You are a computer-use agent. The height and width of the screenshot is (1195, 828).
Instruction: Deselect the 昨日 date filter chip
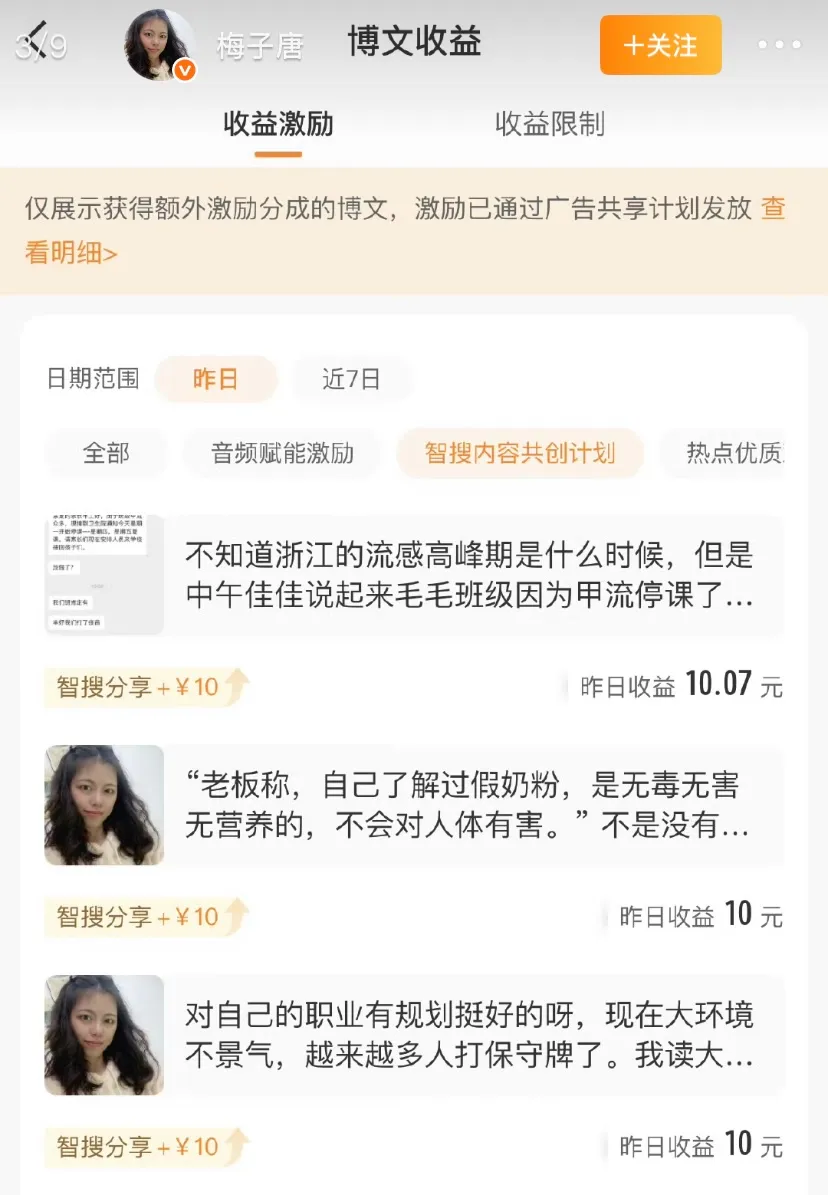(x=217, y=379)
